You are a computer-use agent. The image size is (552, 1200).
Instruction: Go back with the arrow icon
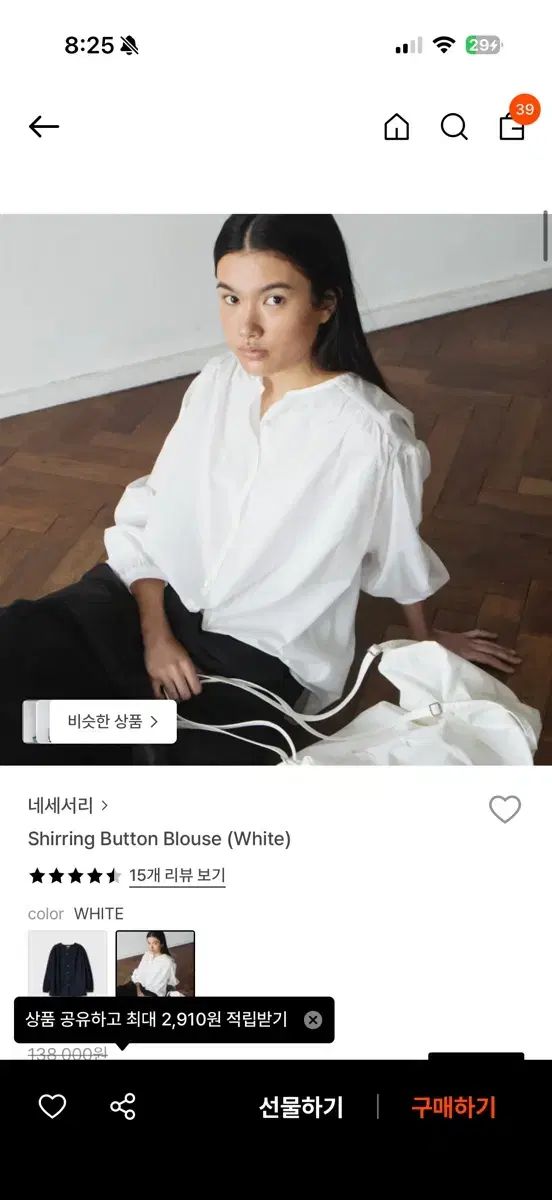(x=44, y=126)
